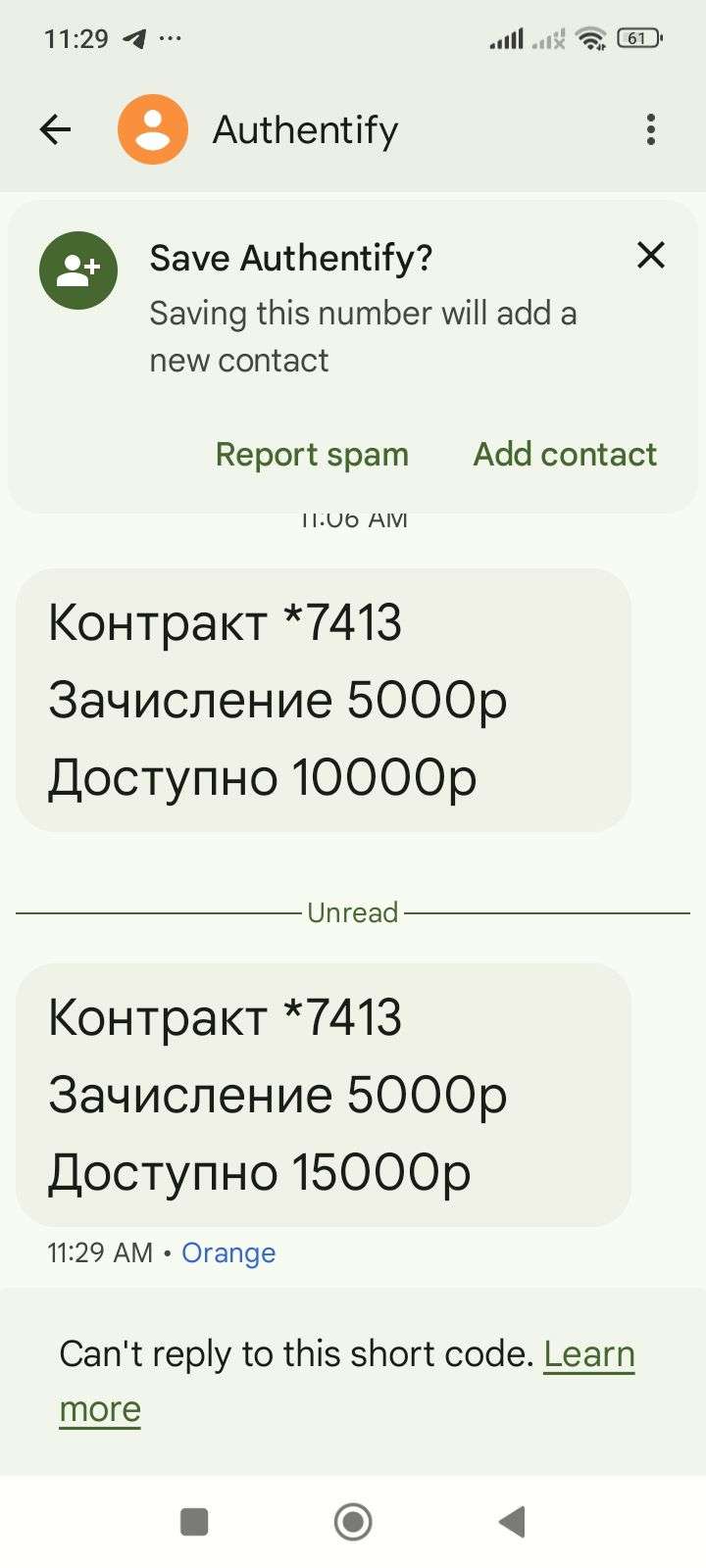Viewport: 706px width, 1568px height.
Task: Open recent apps from navigation bar
Action: 194,1522
